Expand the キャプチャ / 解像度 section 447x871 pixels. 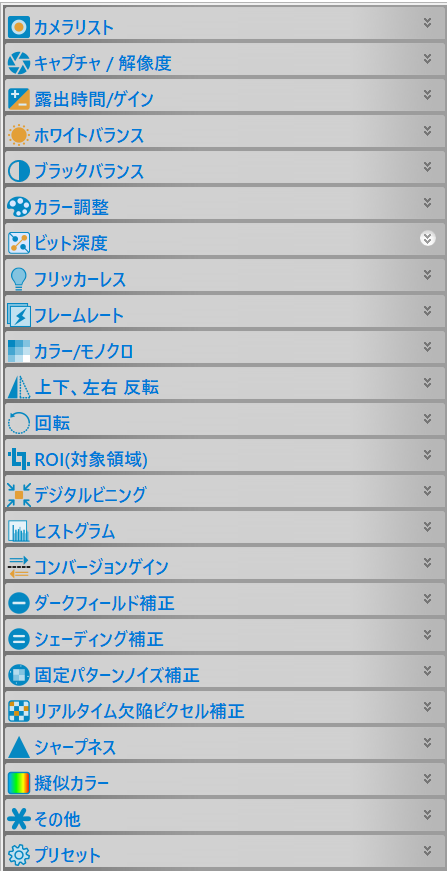225,59
